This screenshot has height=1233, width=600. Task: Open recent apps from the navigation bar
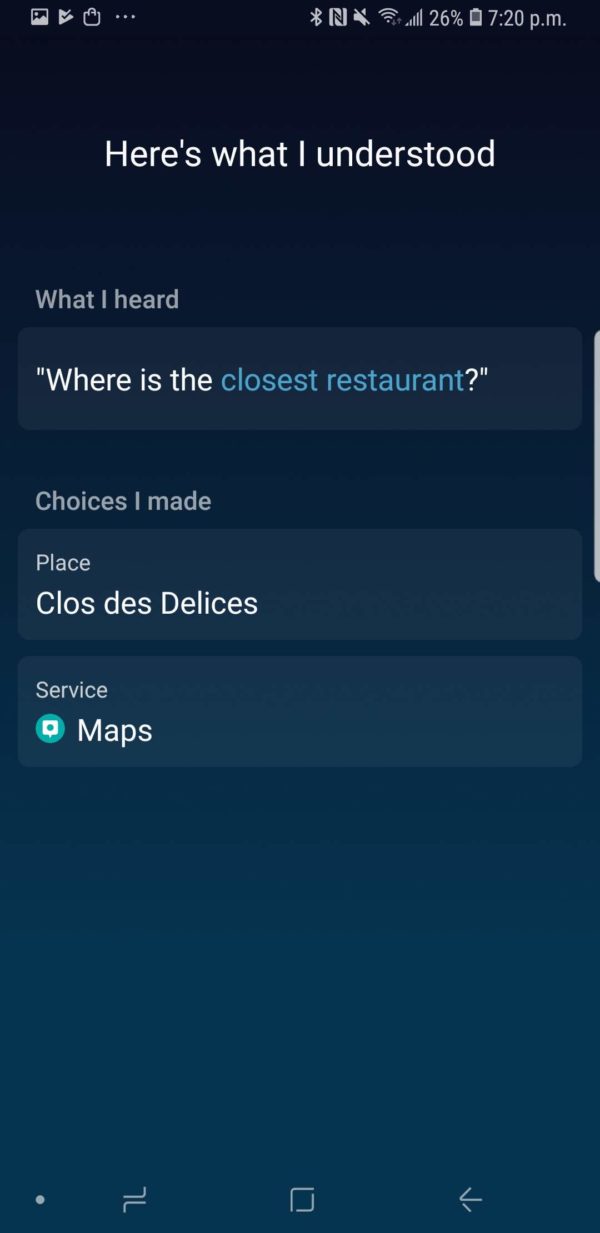(x=134, y=1199)
